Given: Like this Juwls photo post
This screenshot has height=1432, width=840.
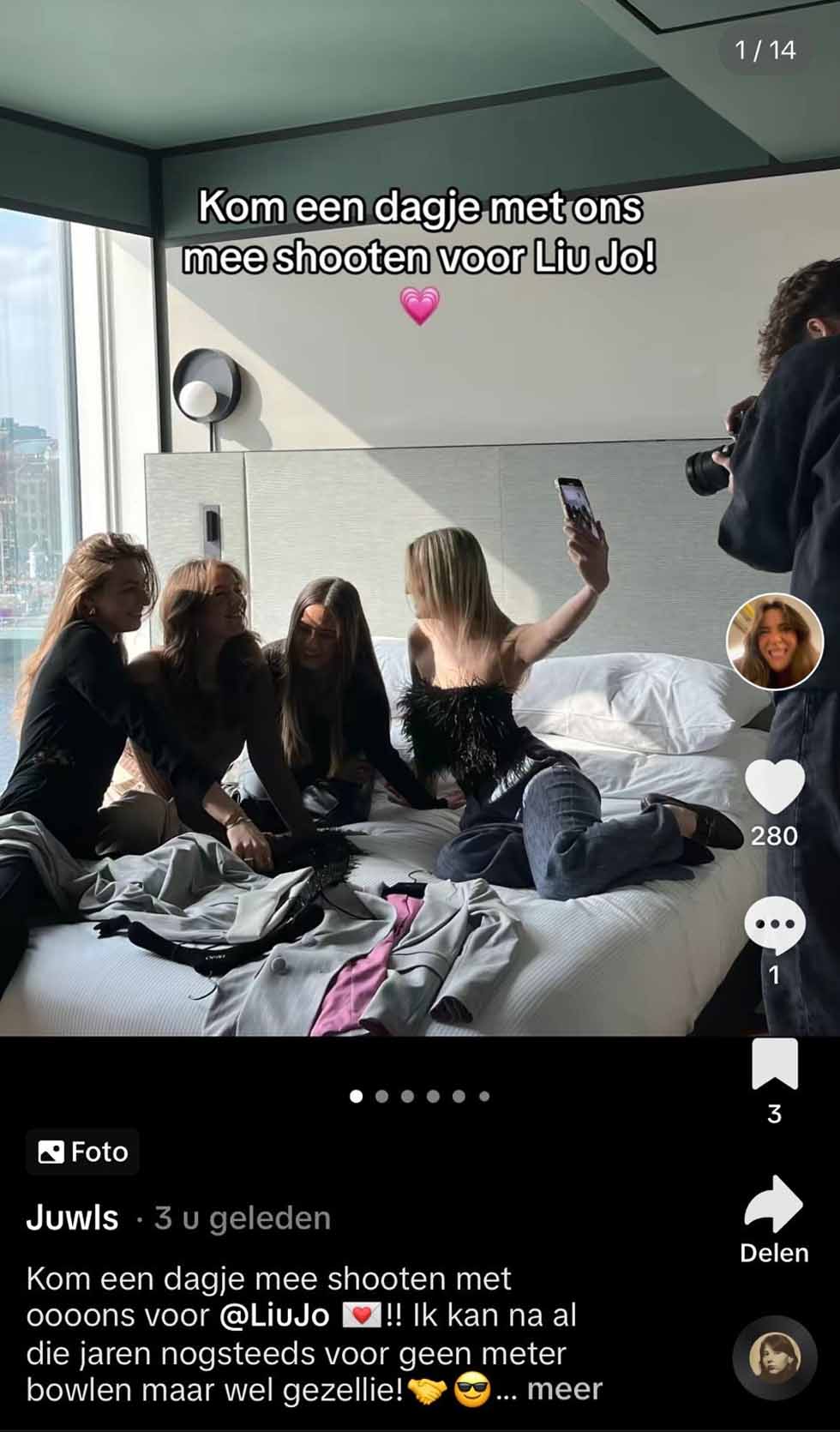Looking at the screenshot, I should 774,787.
